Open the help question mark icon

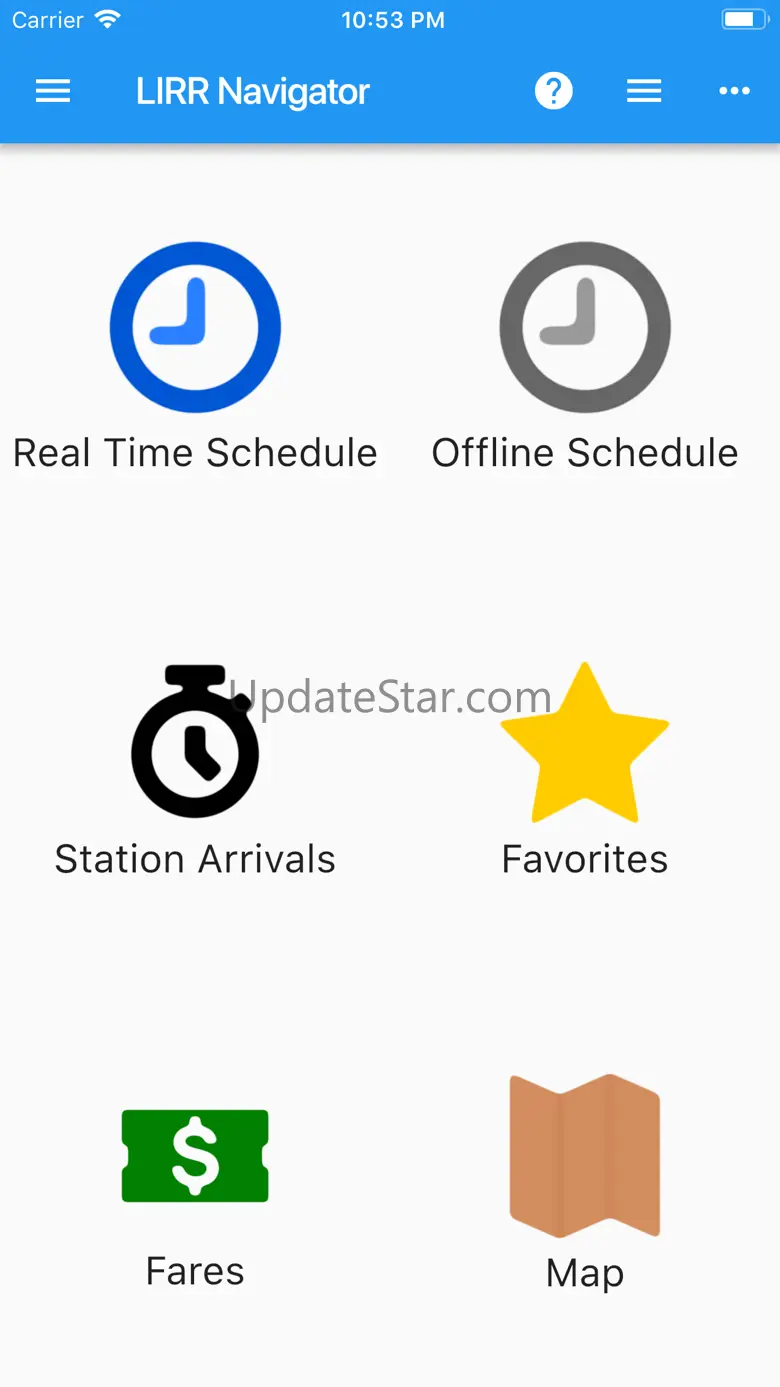point(553,92)
